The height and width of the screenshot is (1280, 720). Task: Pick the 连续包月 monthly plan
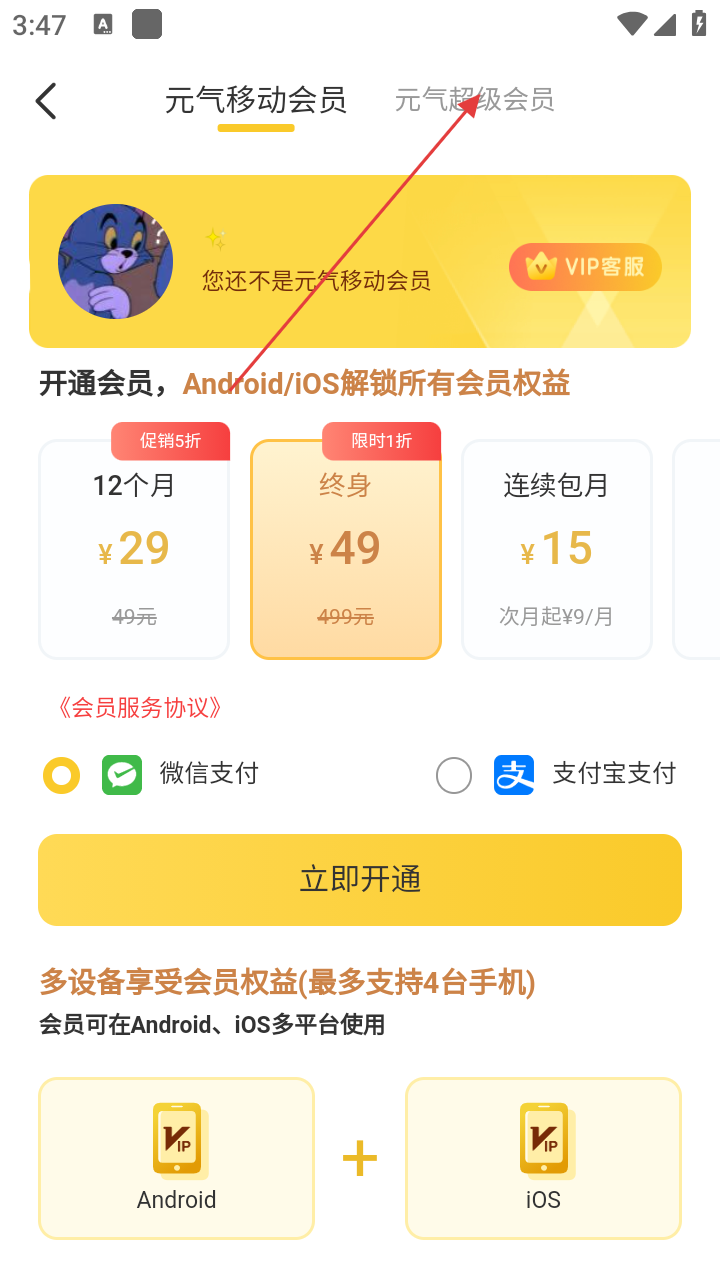coord(556,549)
